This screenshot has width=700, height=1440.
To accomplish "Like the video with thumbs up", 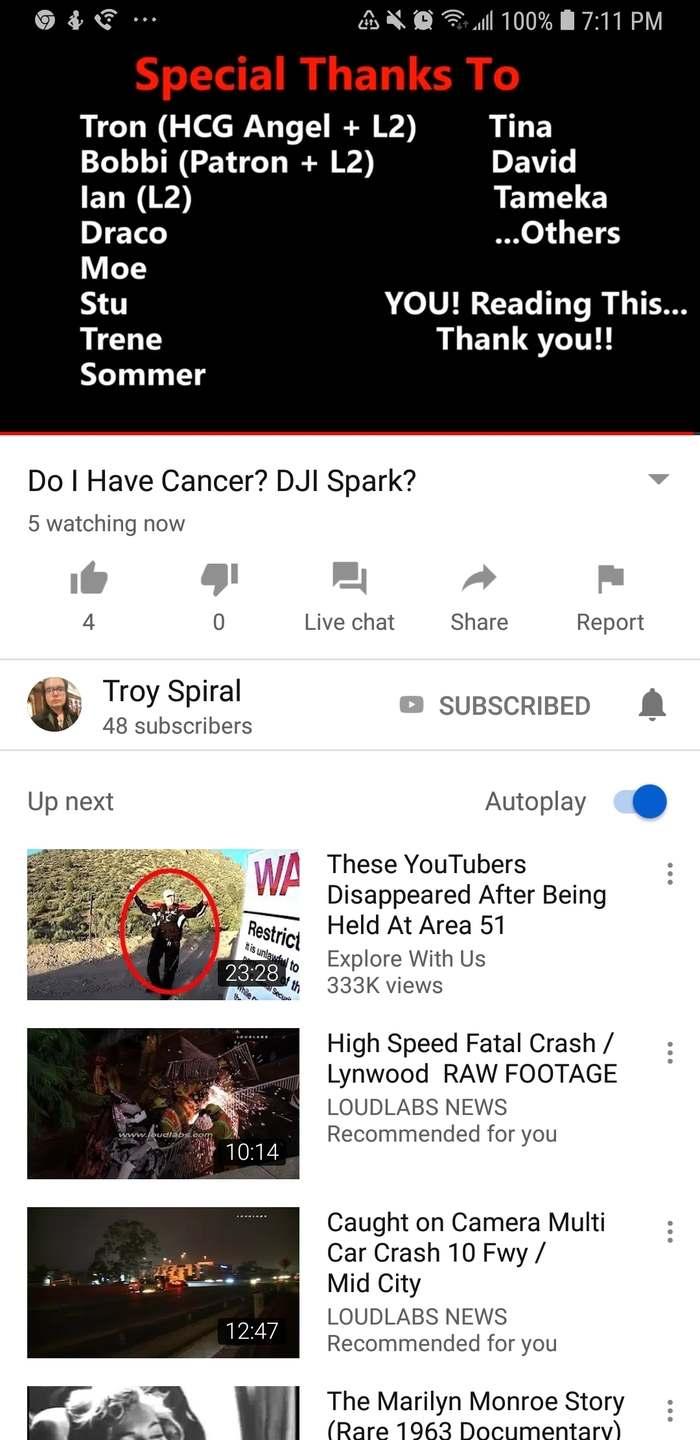I will (x=89, y=580).
